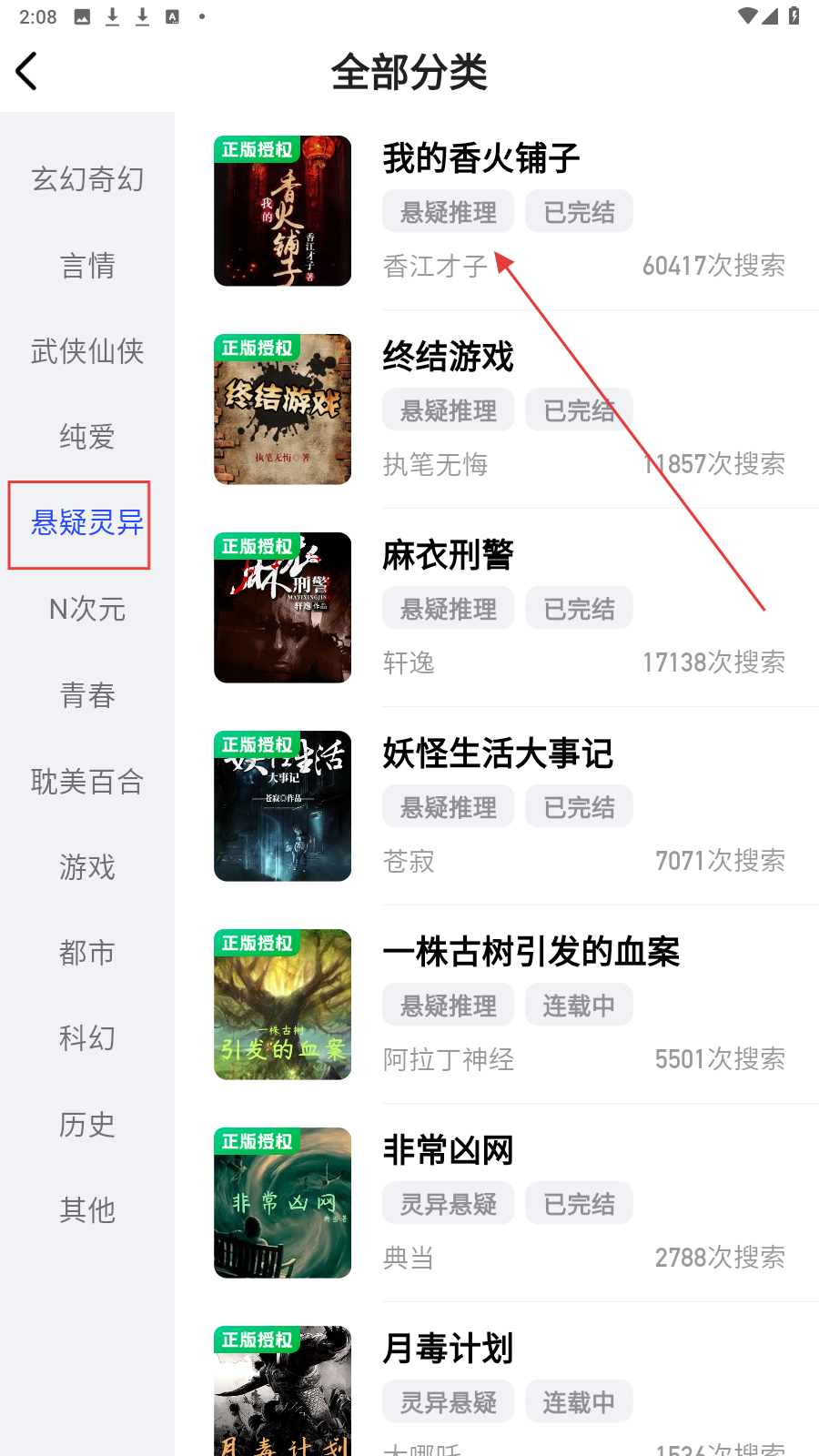Open the book 妖怪生活大事记

498,753
